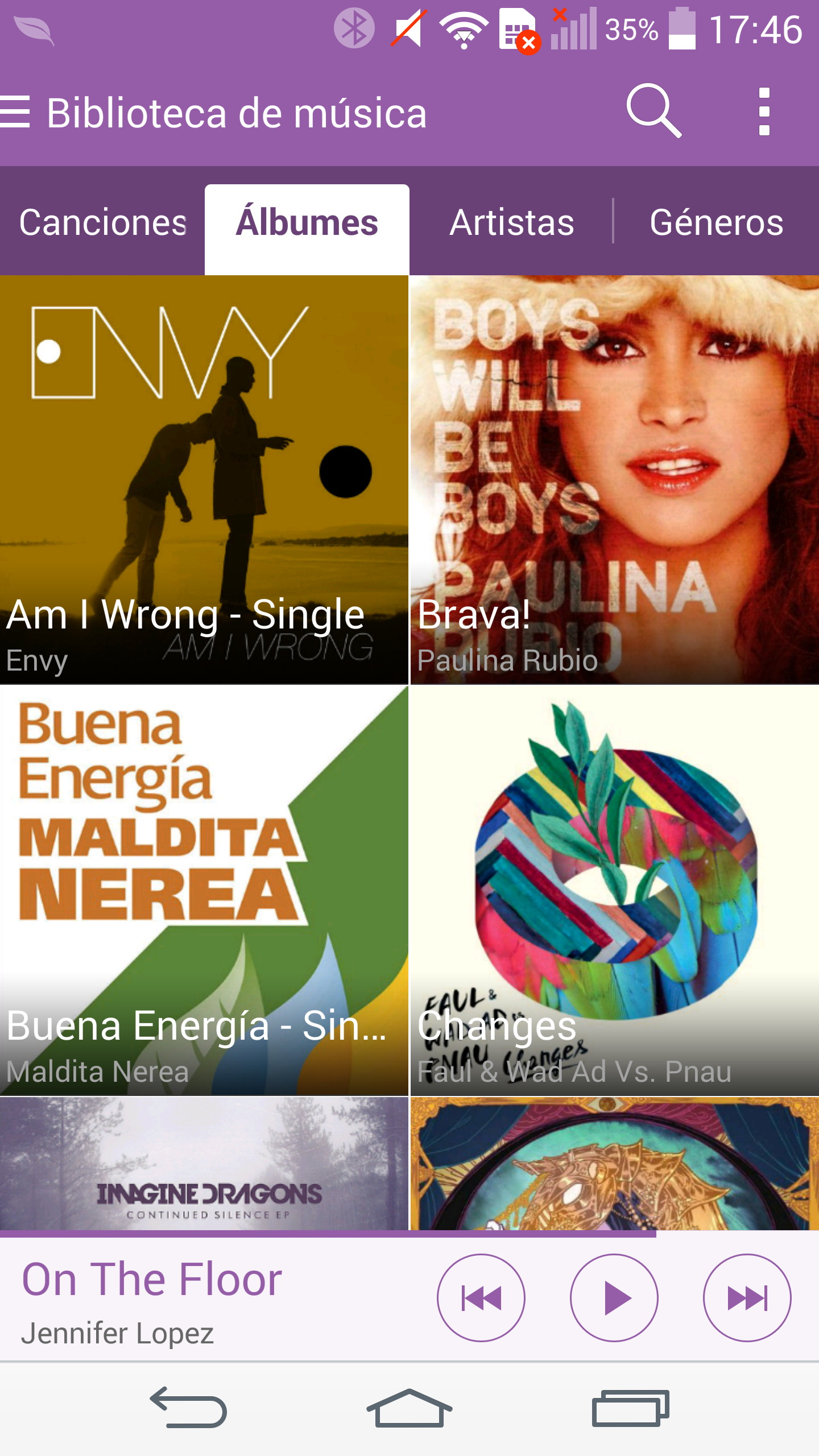Go to the Géneros tab

click(x=717, y=222)
